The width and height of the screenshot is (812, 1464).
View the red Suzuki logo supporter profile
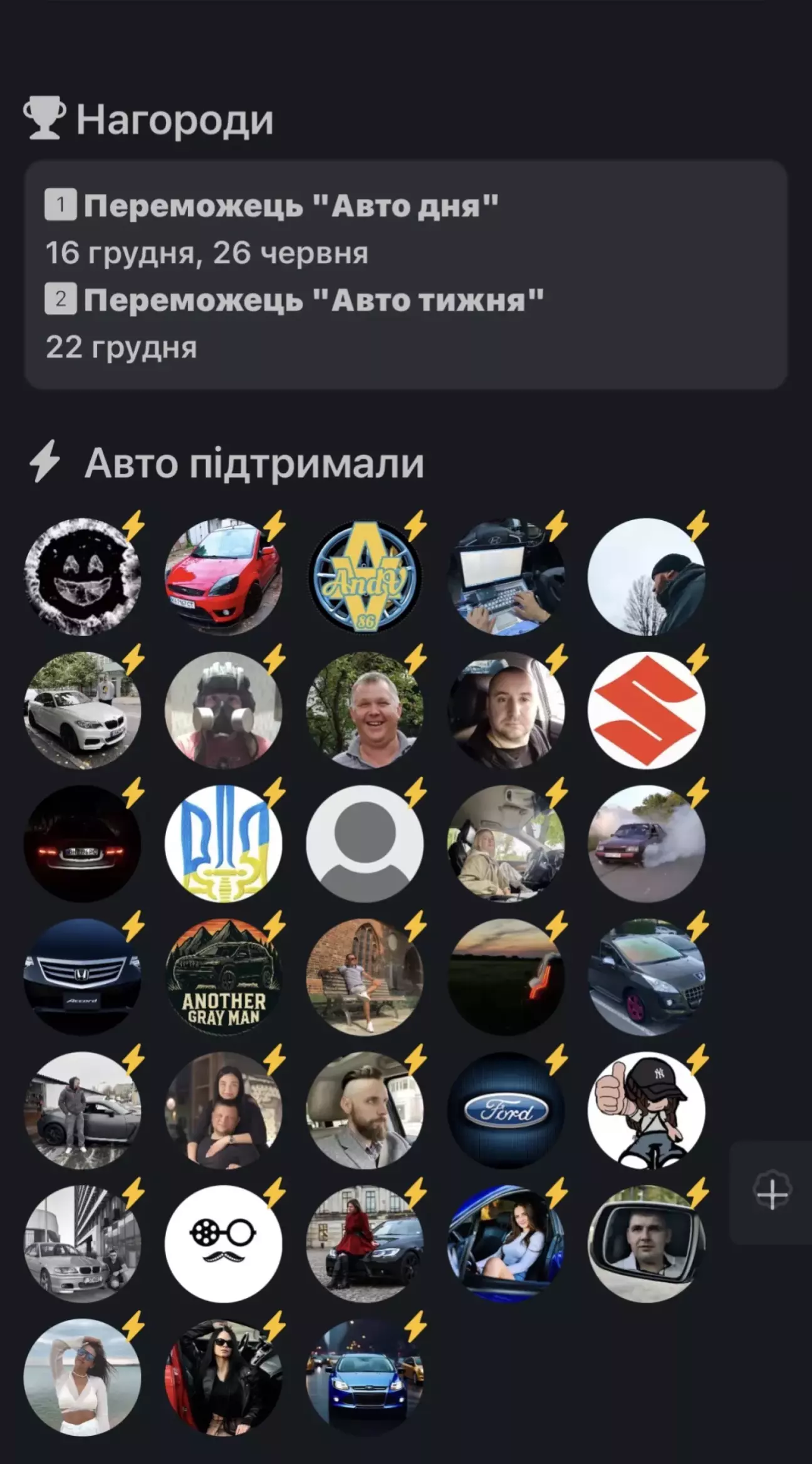[x=646, y=710]
